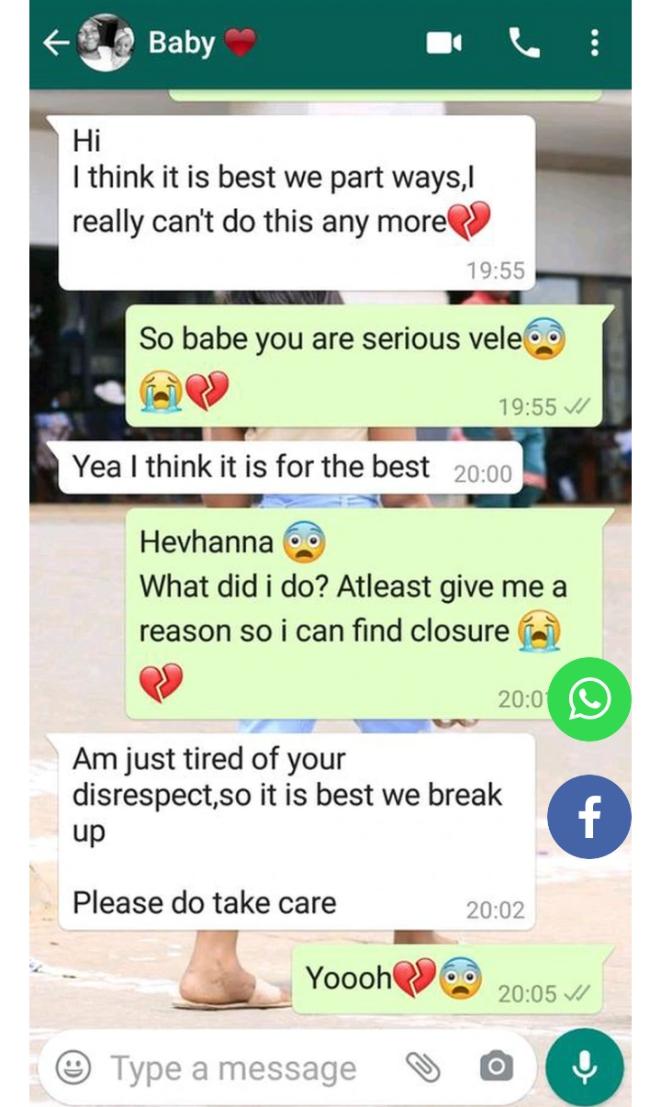661x1107 pixels.
Task: Share via the green WhatsApp button
Action: click(589, 700)
